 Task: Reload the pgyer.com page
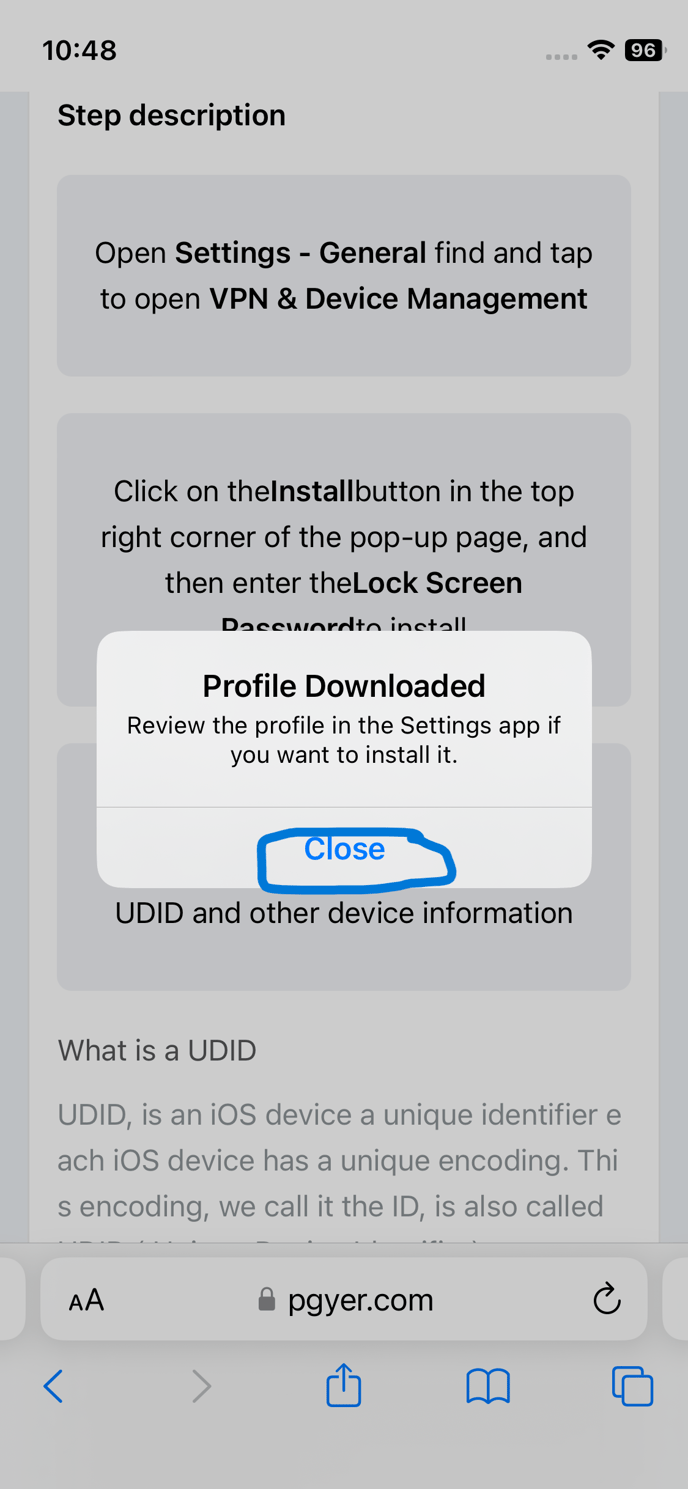click(x=606, y=1299)
